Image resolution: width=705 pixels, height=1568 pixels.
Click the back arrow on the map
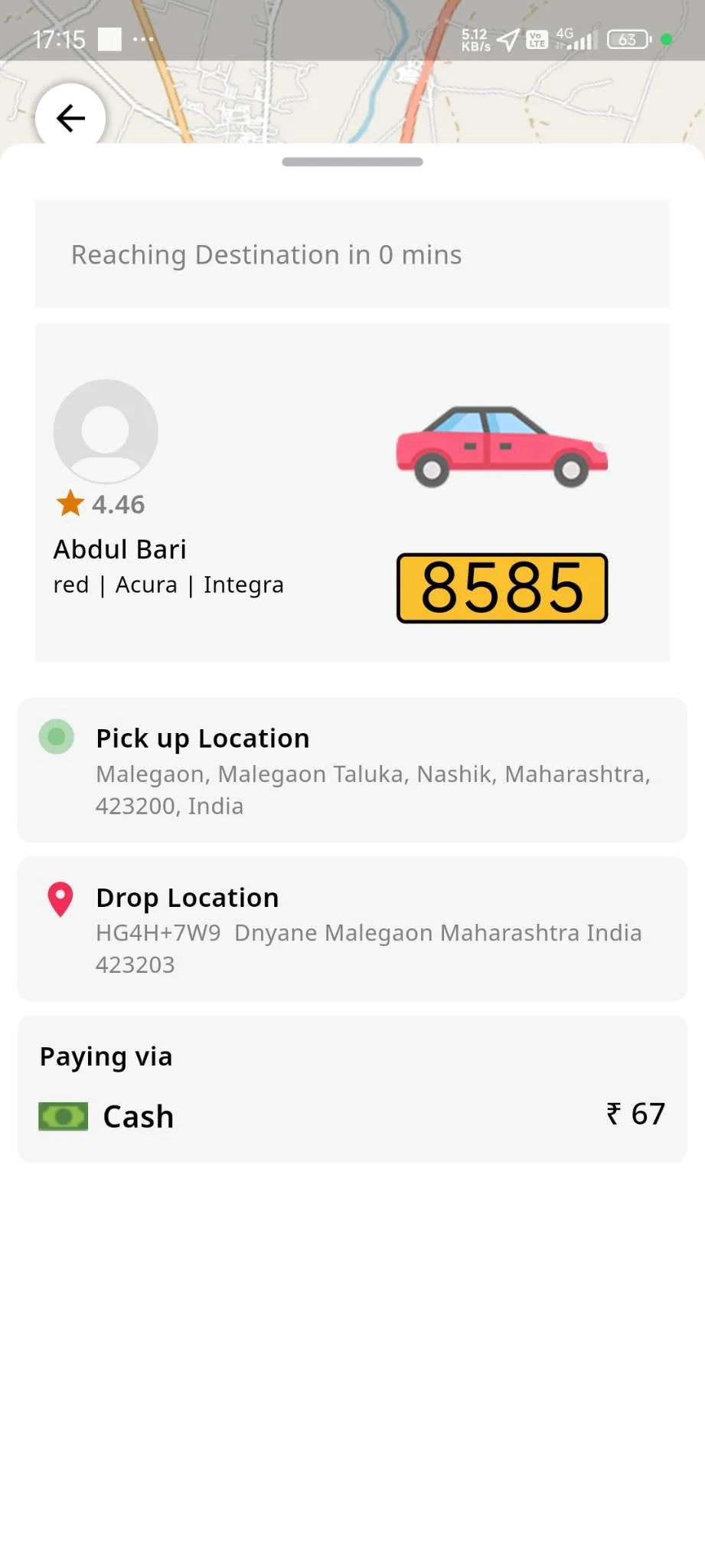tap(70, 117)
